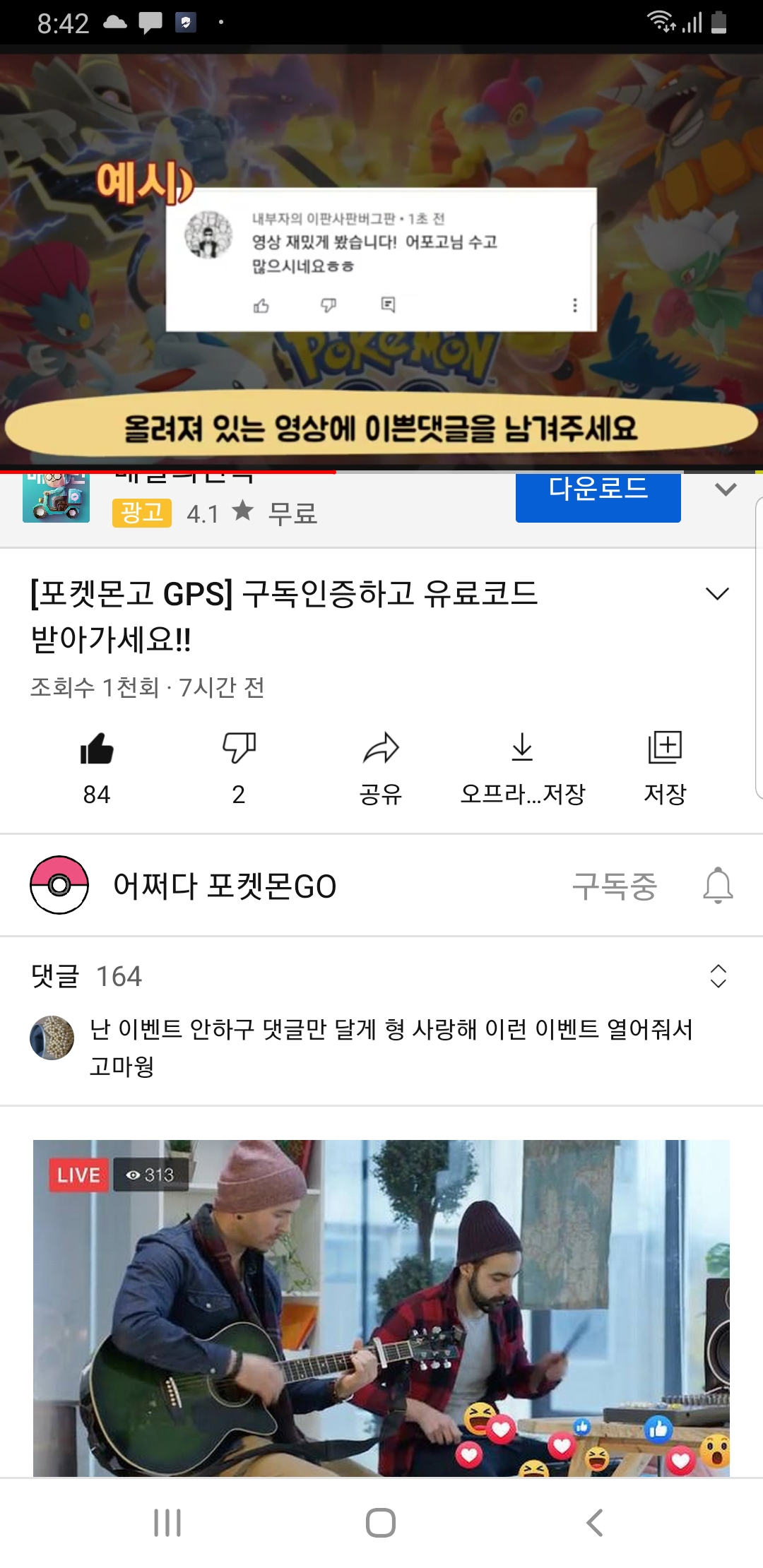Tap the 구독중 subscription button
Screen dimensions: 763x1568
click(x=614, y=886)
